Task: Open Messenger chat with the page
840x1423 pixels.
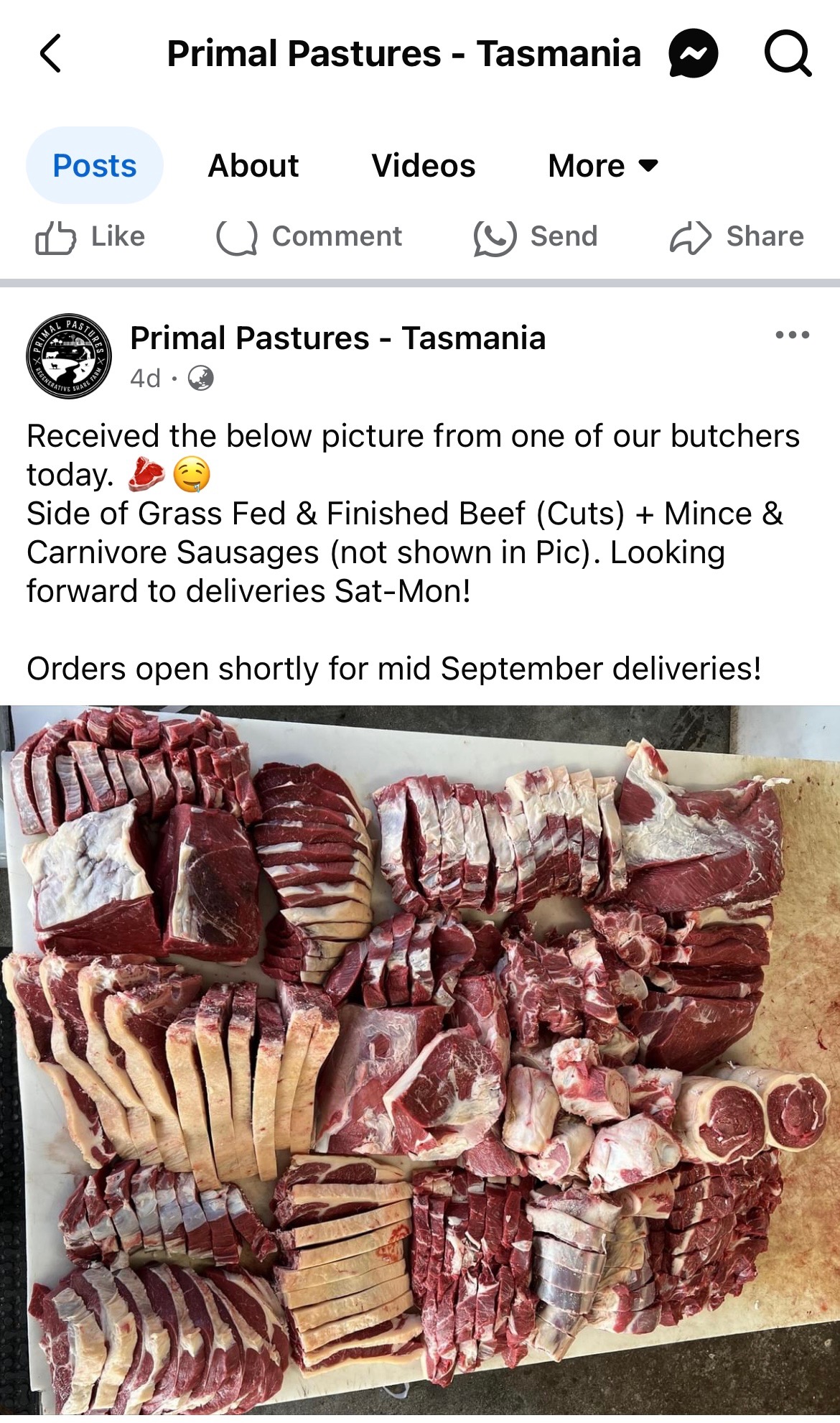Action: pos(692,54)
